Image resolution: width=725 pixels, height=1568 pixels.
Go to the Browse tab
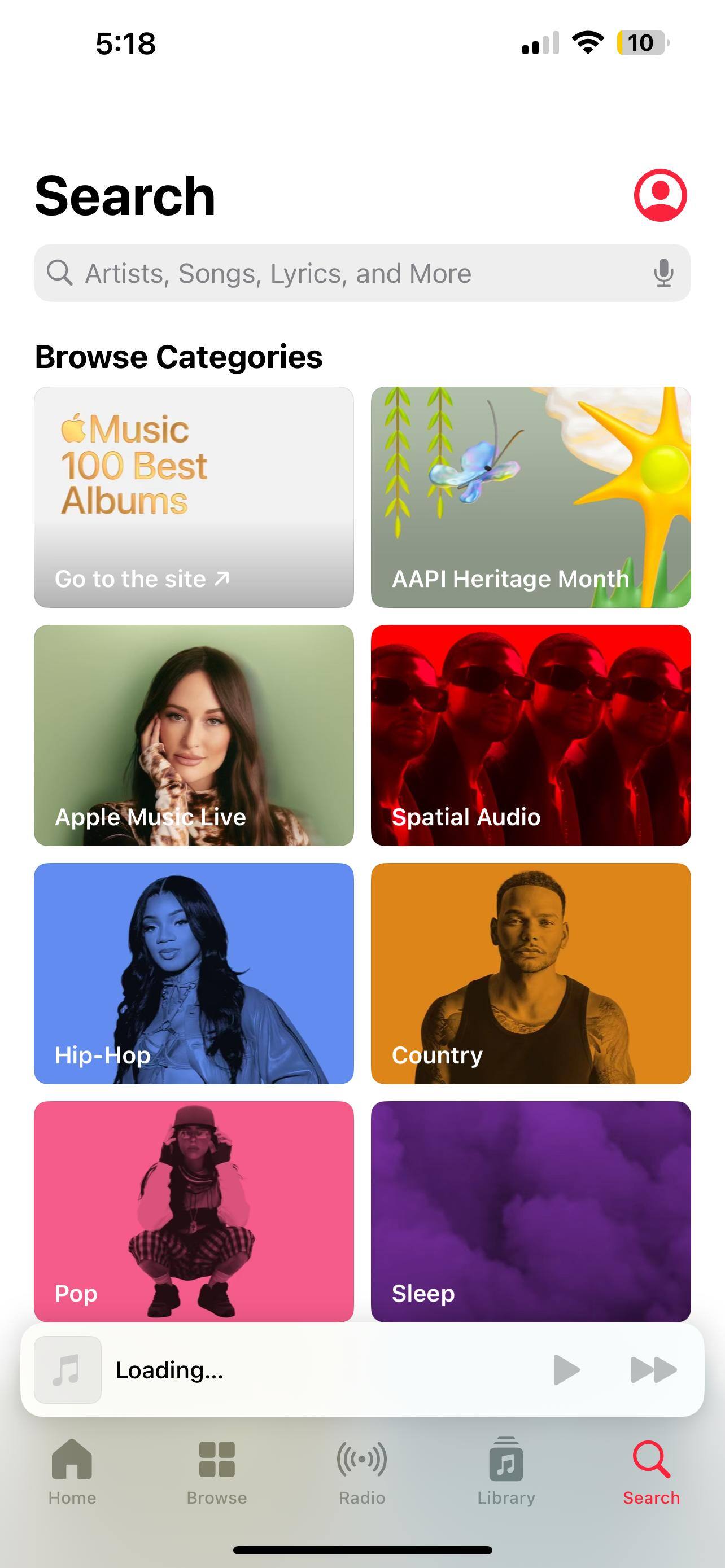[x=217, y=1470]
